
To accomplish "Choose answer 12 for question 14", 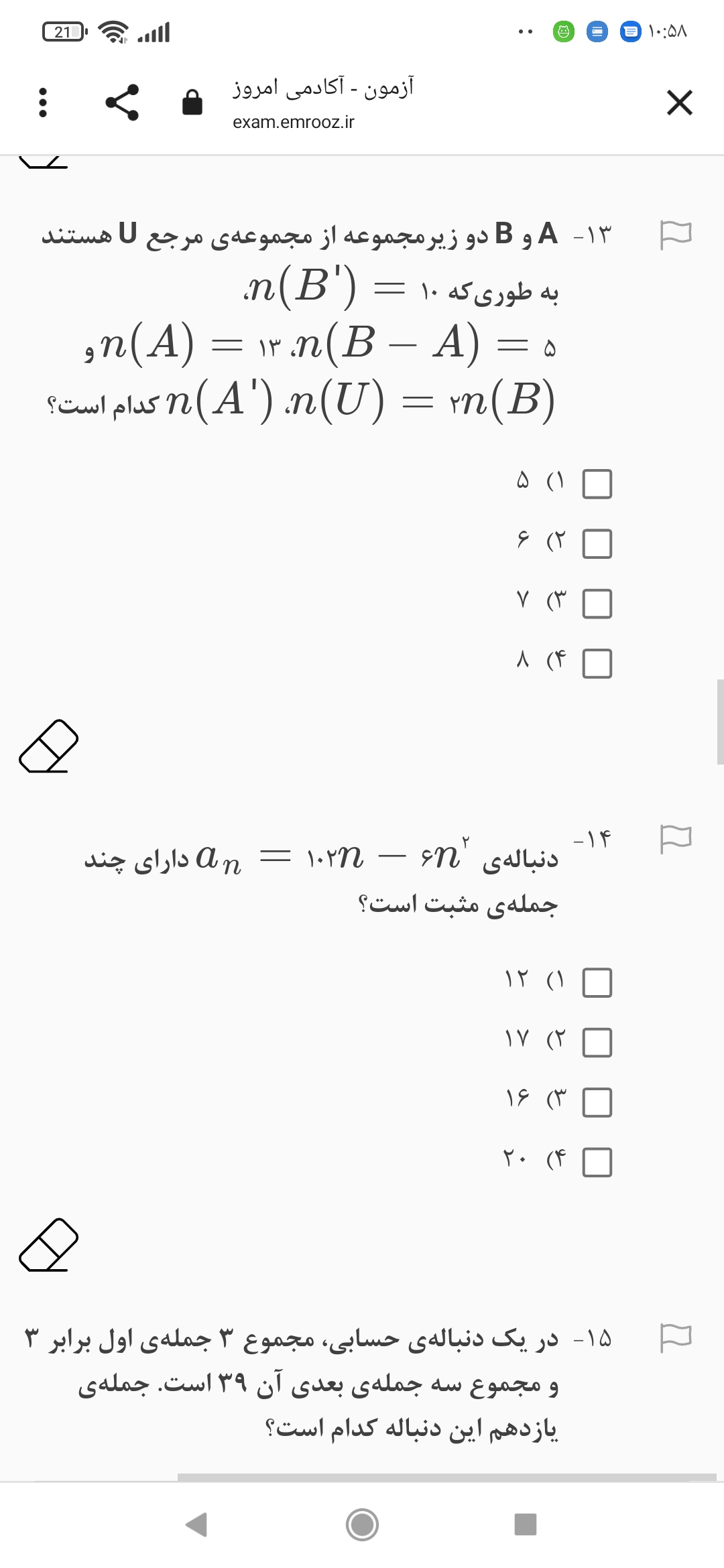I will 597,982.
